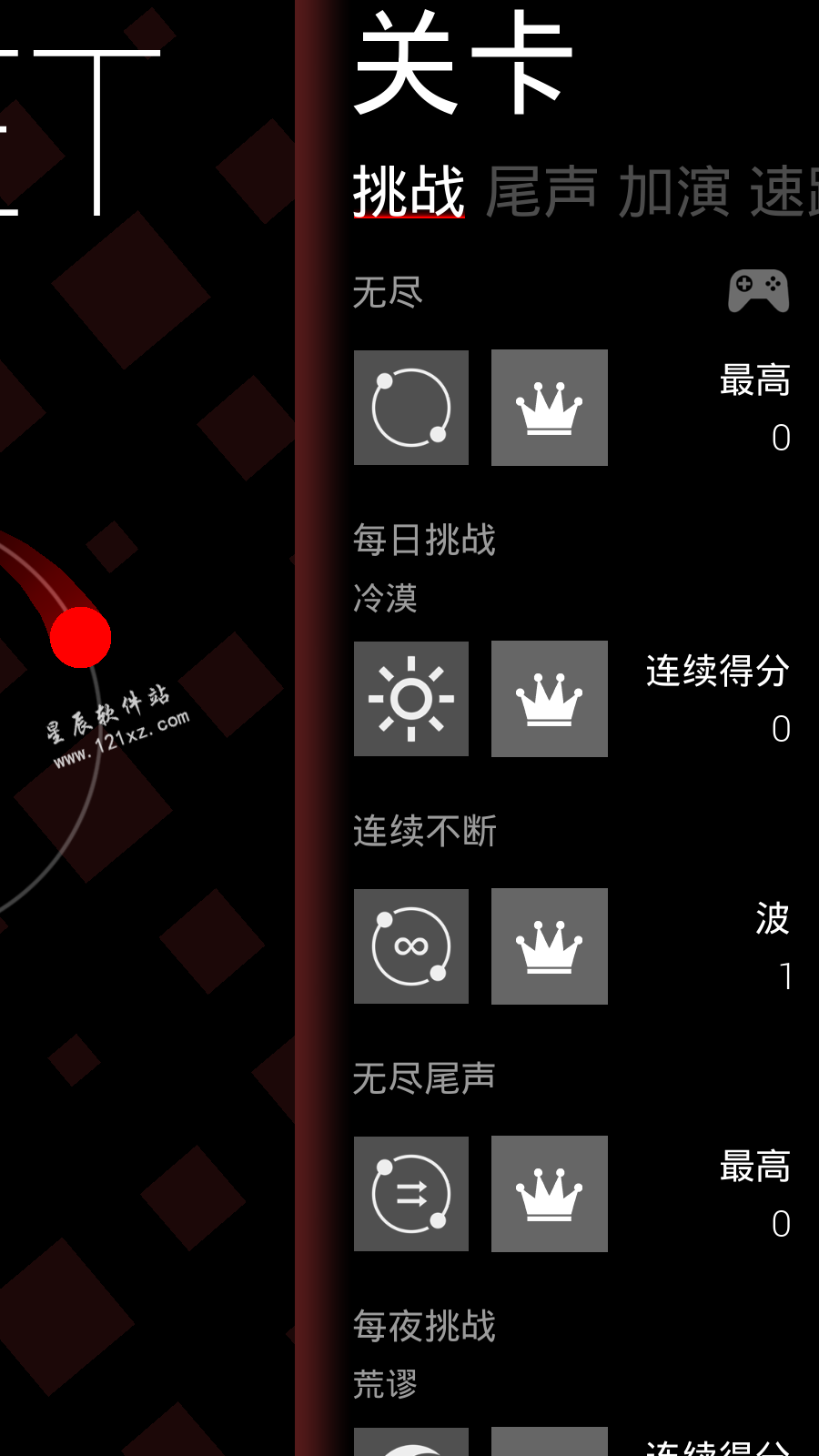Start the 连续不断 infinity level
The image size is (819, 1456).
pyautogui.click(x=411, y=946)
